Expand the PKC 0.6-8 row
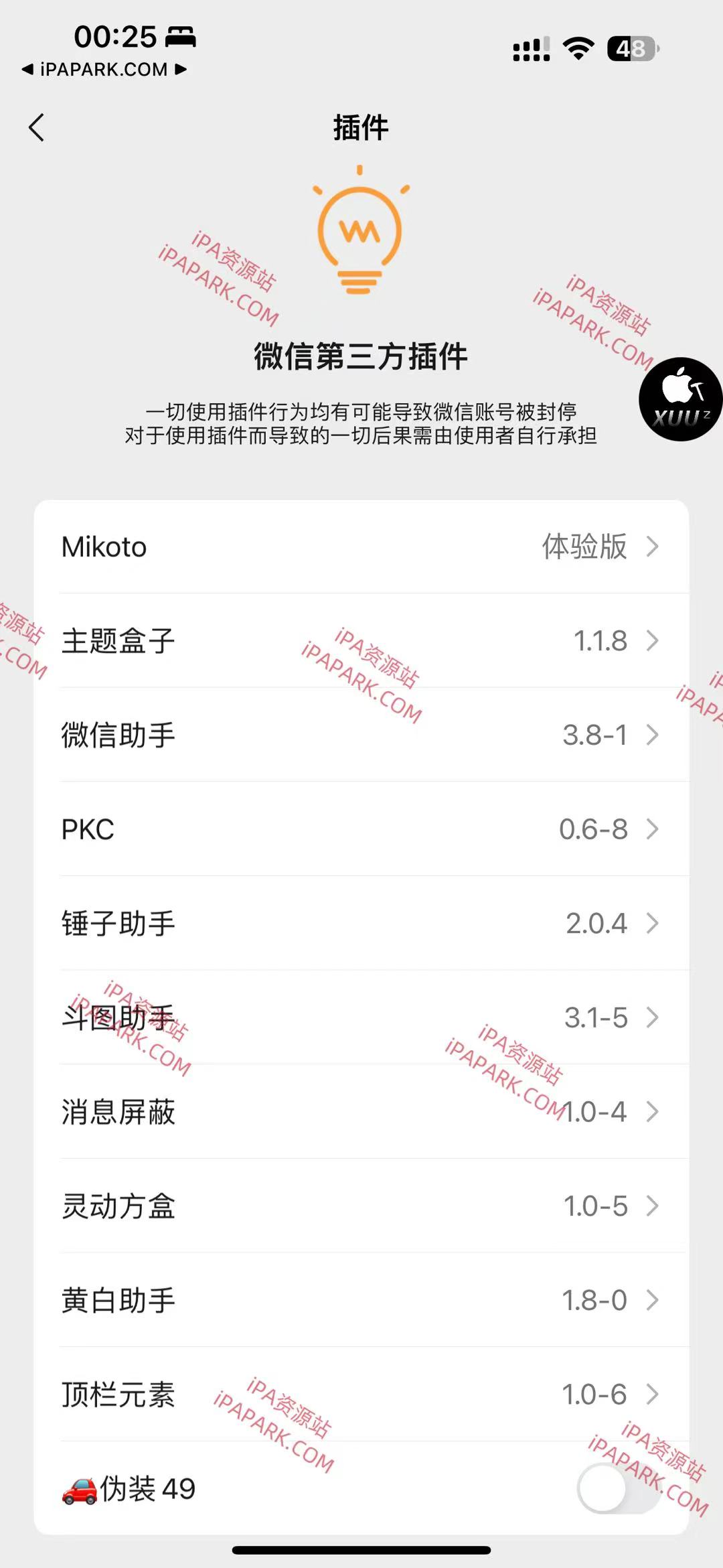This screenshot has height=1568, width=723. click(x=361, y=829)
